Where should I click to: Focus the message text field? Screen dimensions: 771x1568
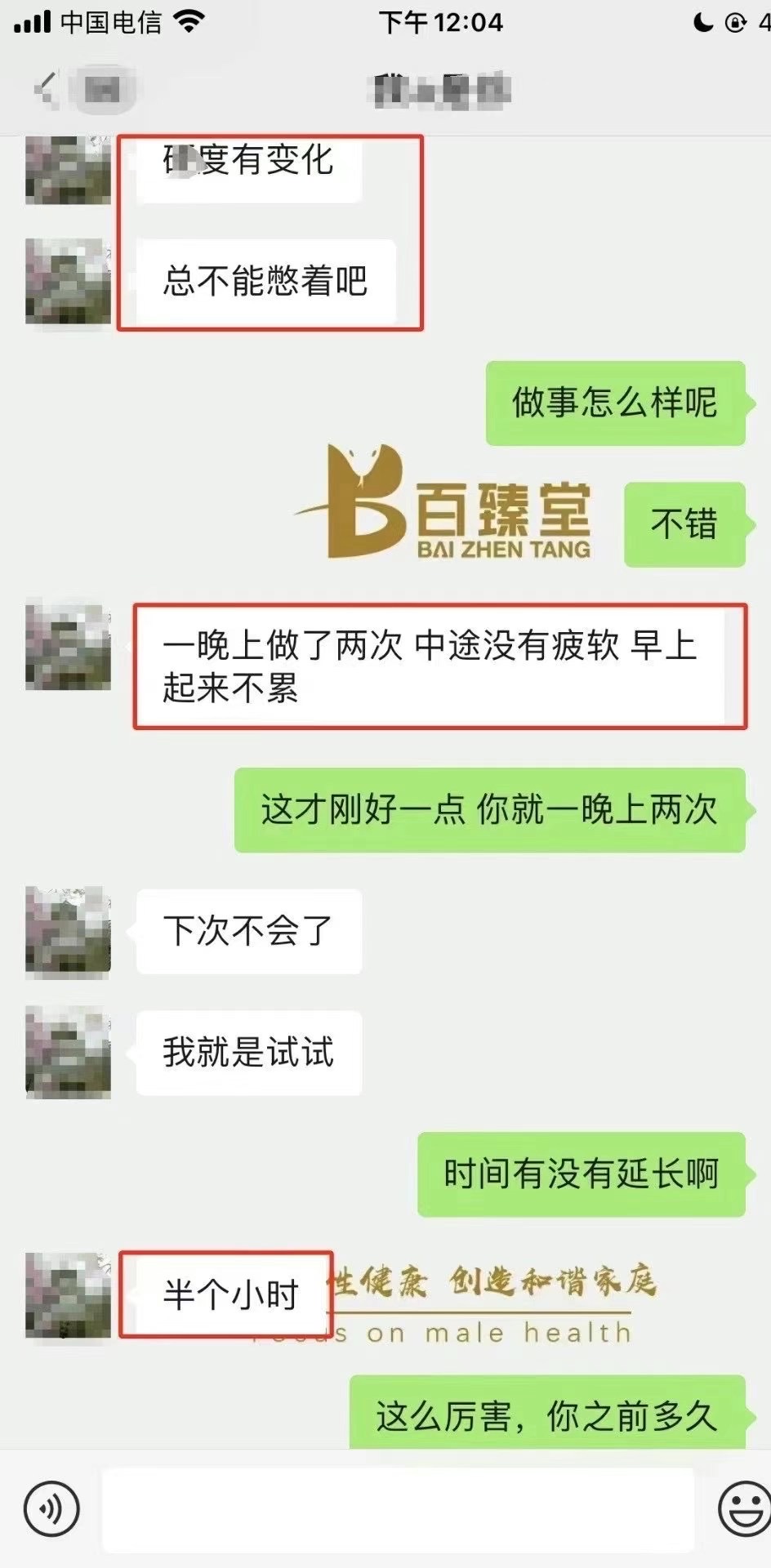(398, 1510)
